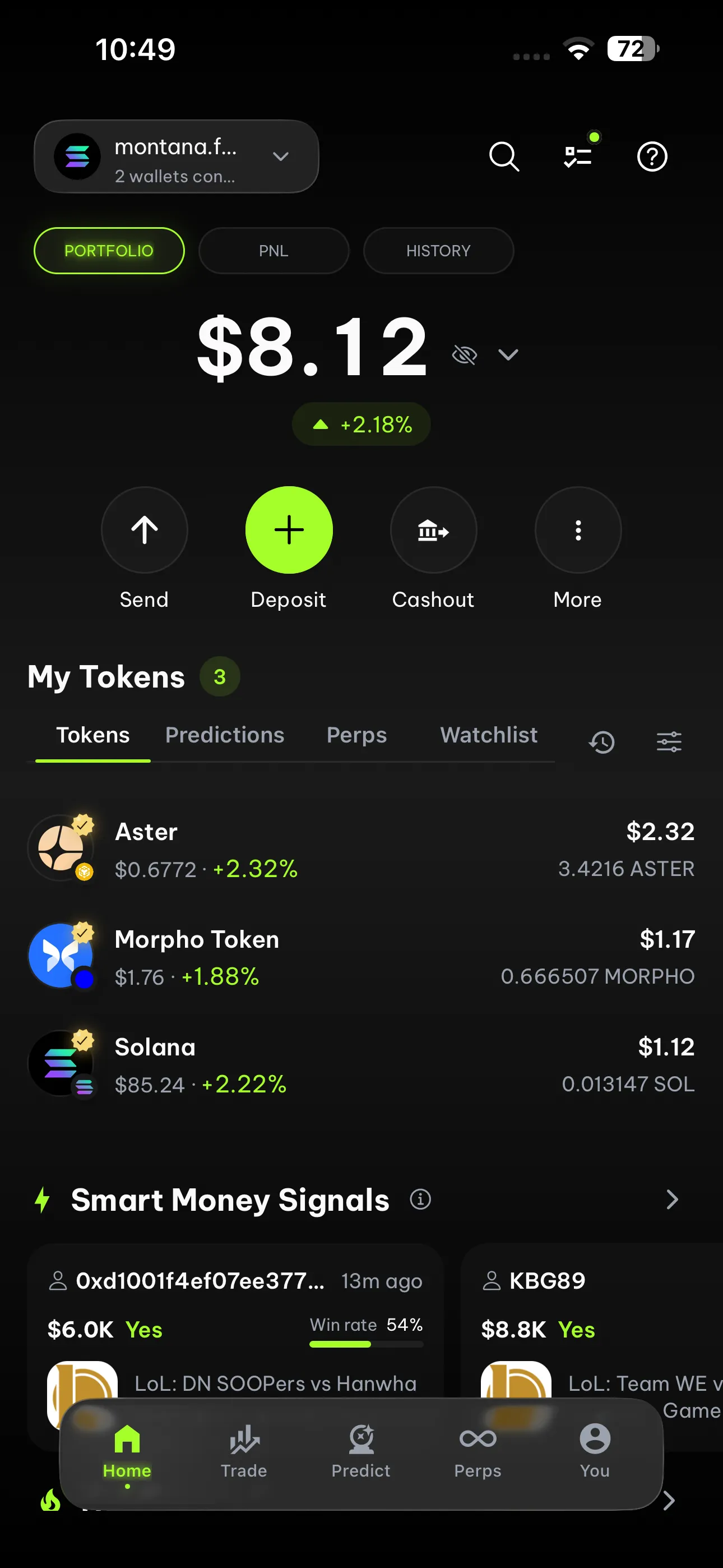The image size is (723, 1568).
Task: Tap the Smart Money Signals info icon
Action: pyautogui.click(x=420, y=1200)
